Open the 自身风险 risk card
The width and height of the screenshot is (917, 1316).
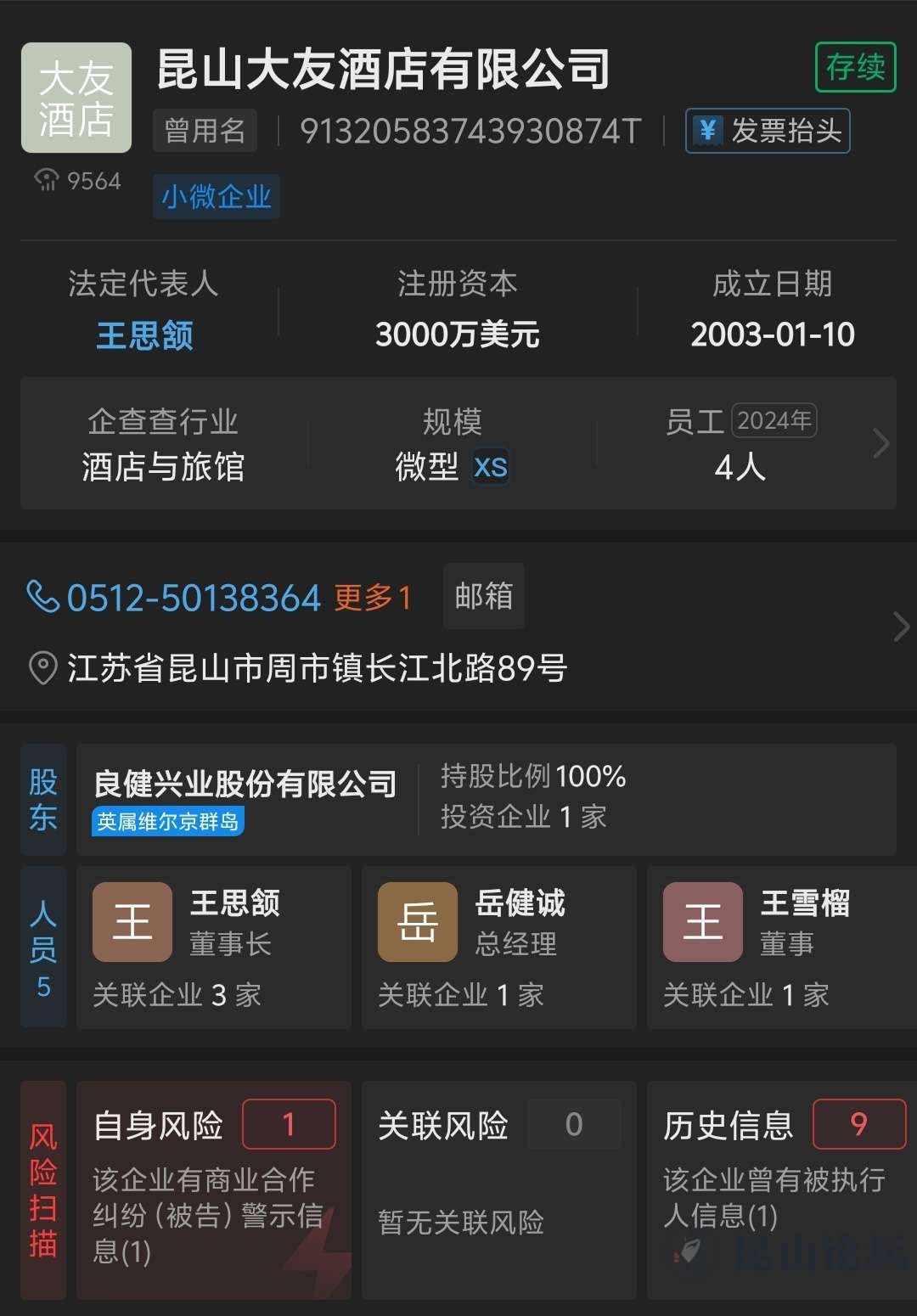click(213, 1189)
